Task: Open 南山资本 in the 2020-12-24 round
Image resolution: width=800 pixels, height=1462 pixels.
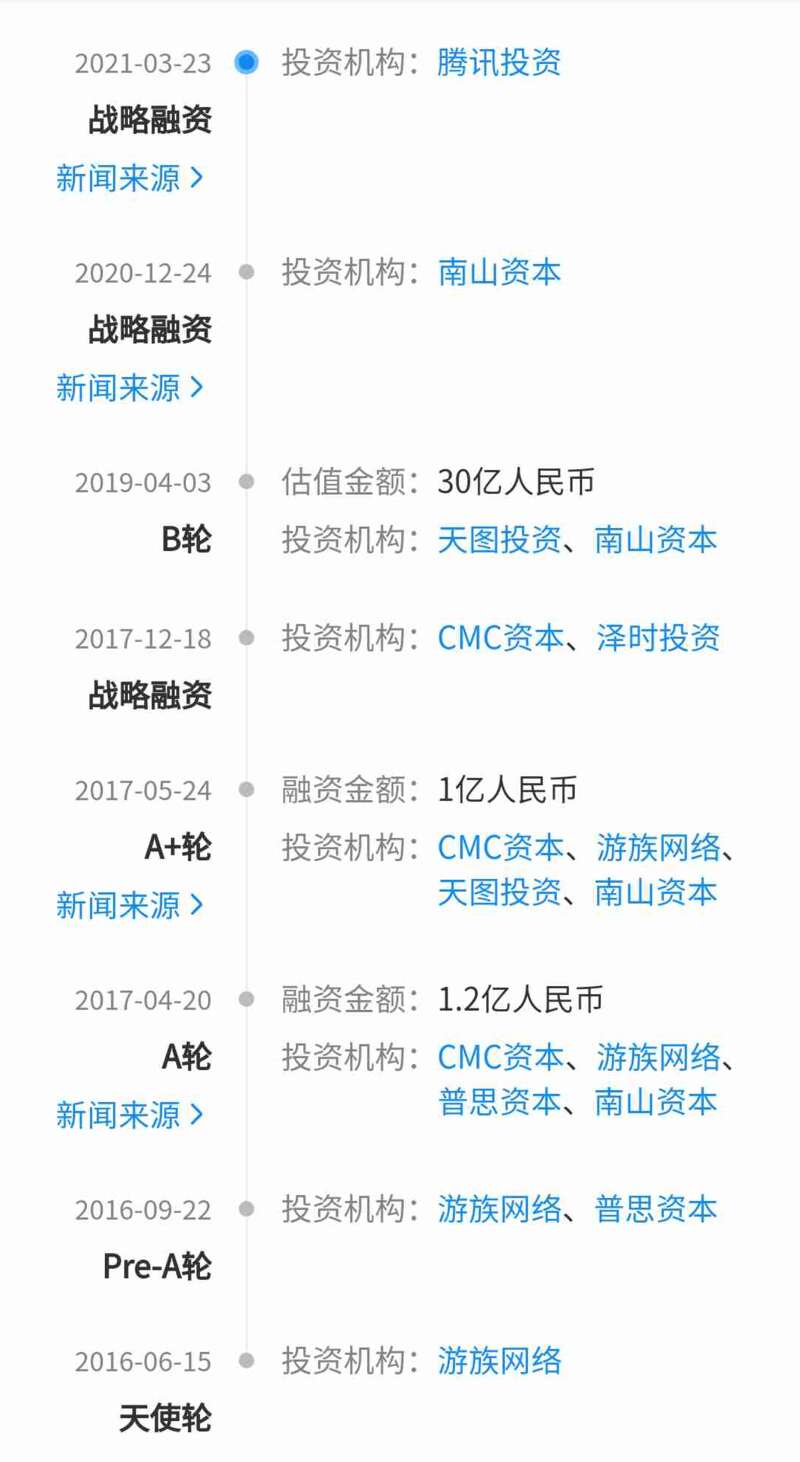Action: [x=499, y=272]
